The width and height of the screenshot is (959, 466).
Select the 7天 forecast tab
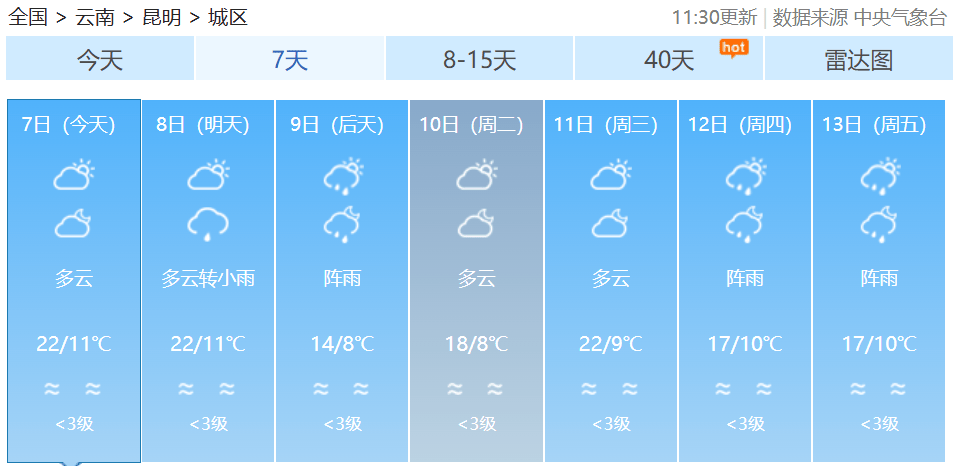pos(290,60)
